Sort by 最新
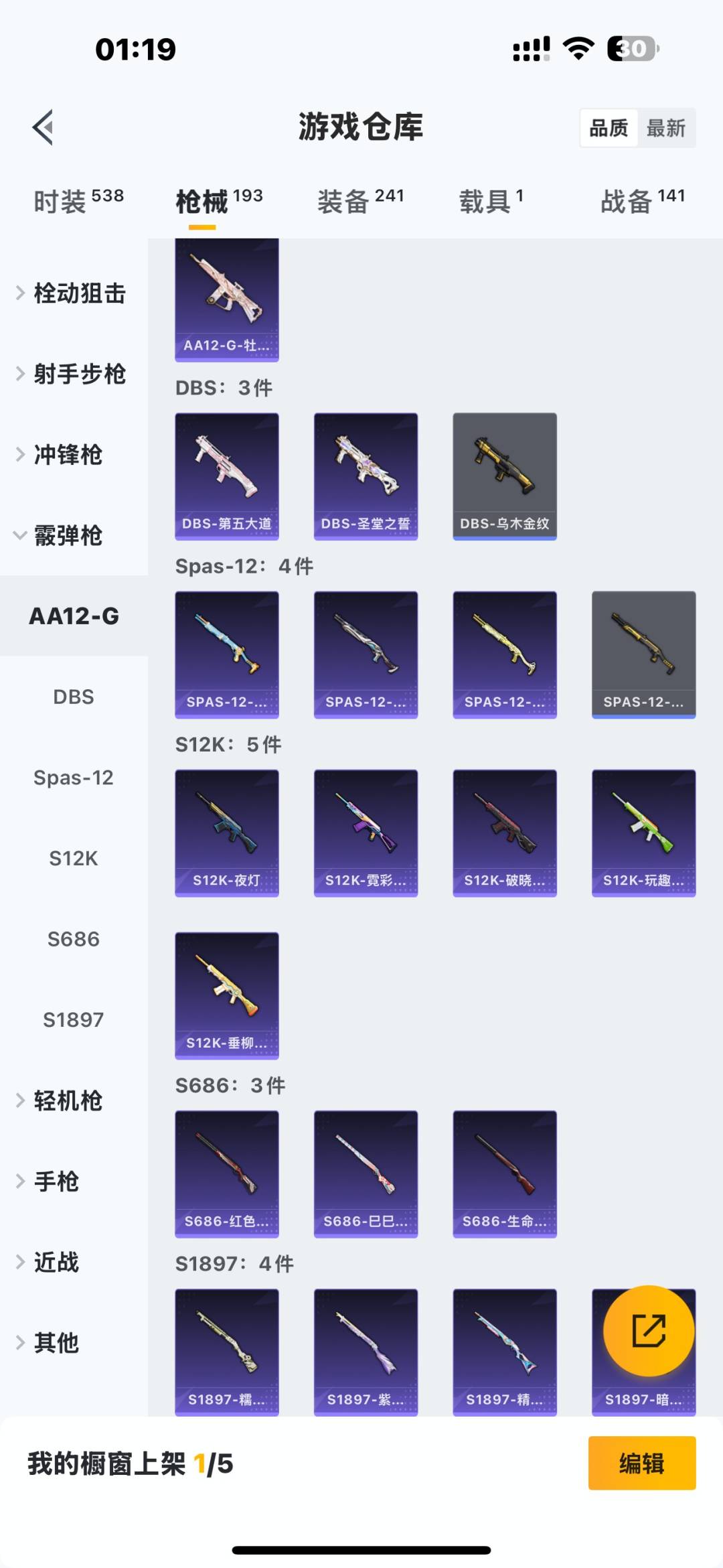The image size is (723, 1568). click(x=665, y=128)
